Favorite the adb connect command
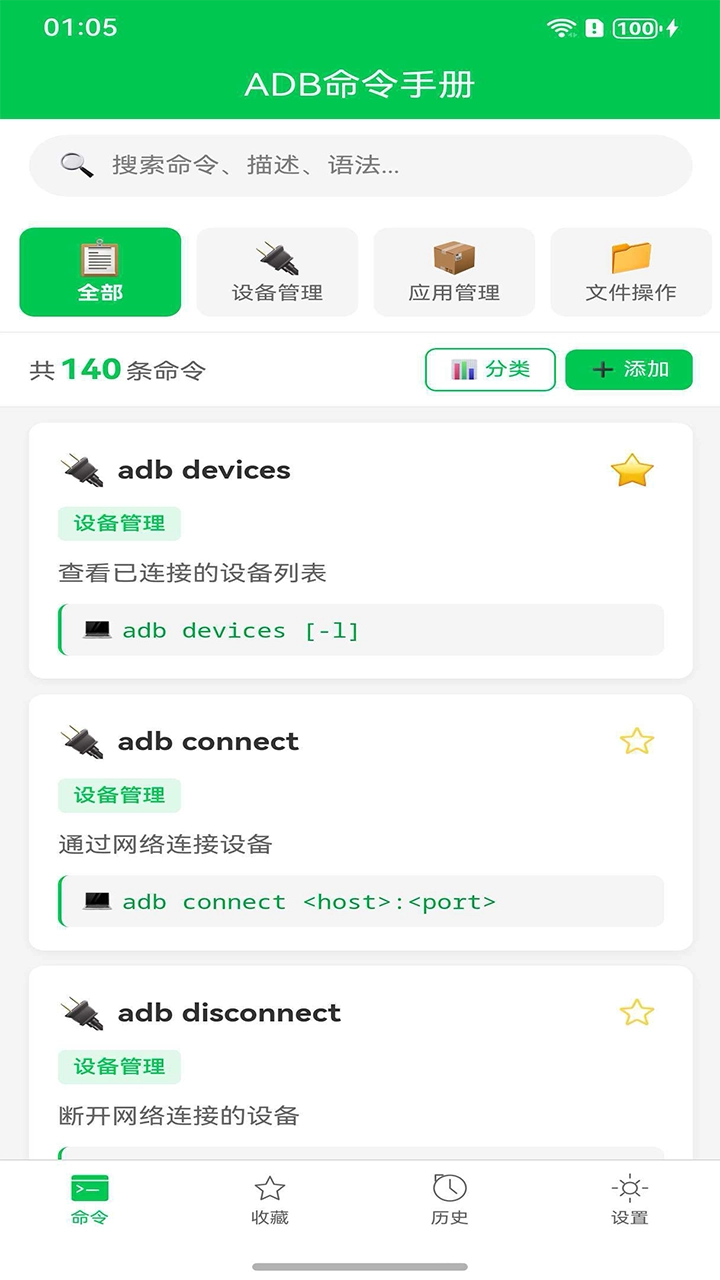Screen dimensions: 720x1280 [x=637, y=741]
